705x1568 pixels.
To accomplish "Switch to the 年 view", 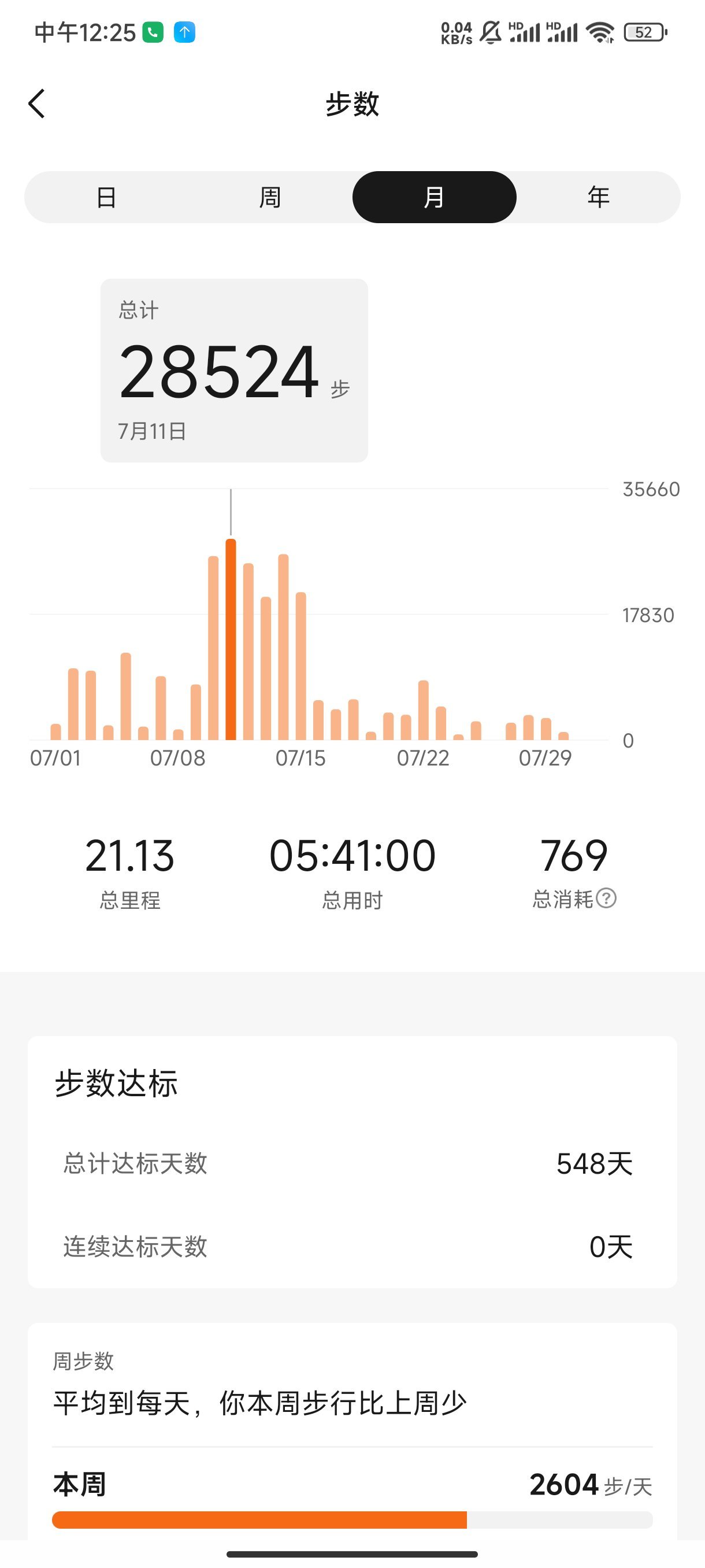I will point(598,197).
